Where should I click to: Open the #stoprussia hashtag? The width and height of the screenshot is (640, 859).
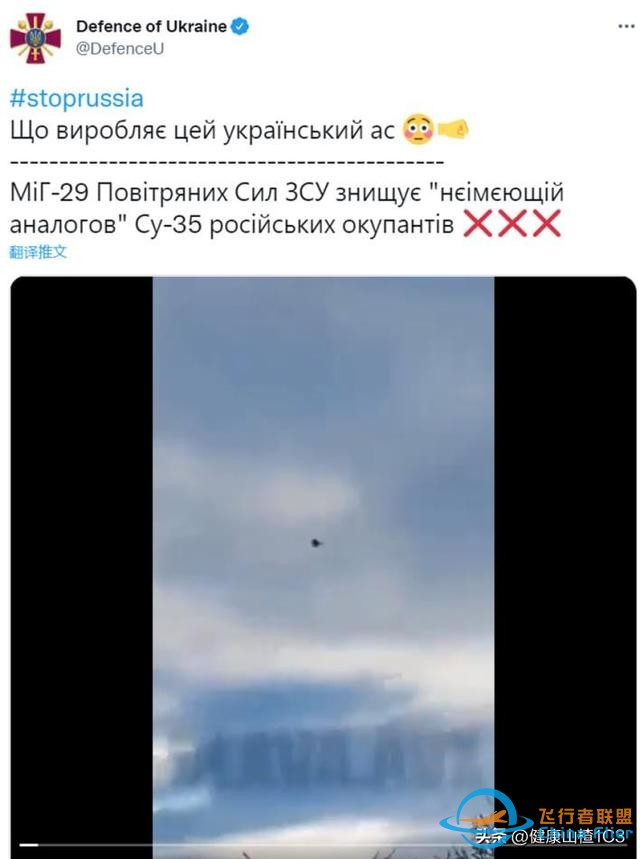coord(76,98)
